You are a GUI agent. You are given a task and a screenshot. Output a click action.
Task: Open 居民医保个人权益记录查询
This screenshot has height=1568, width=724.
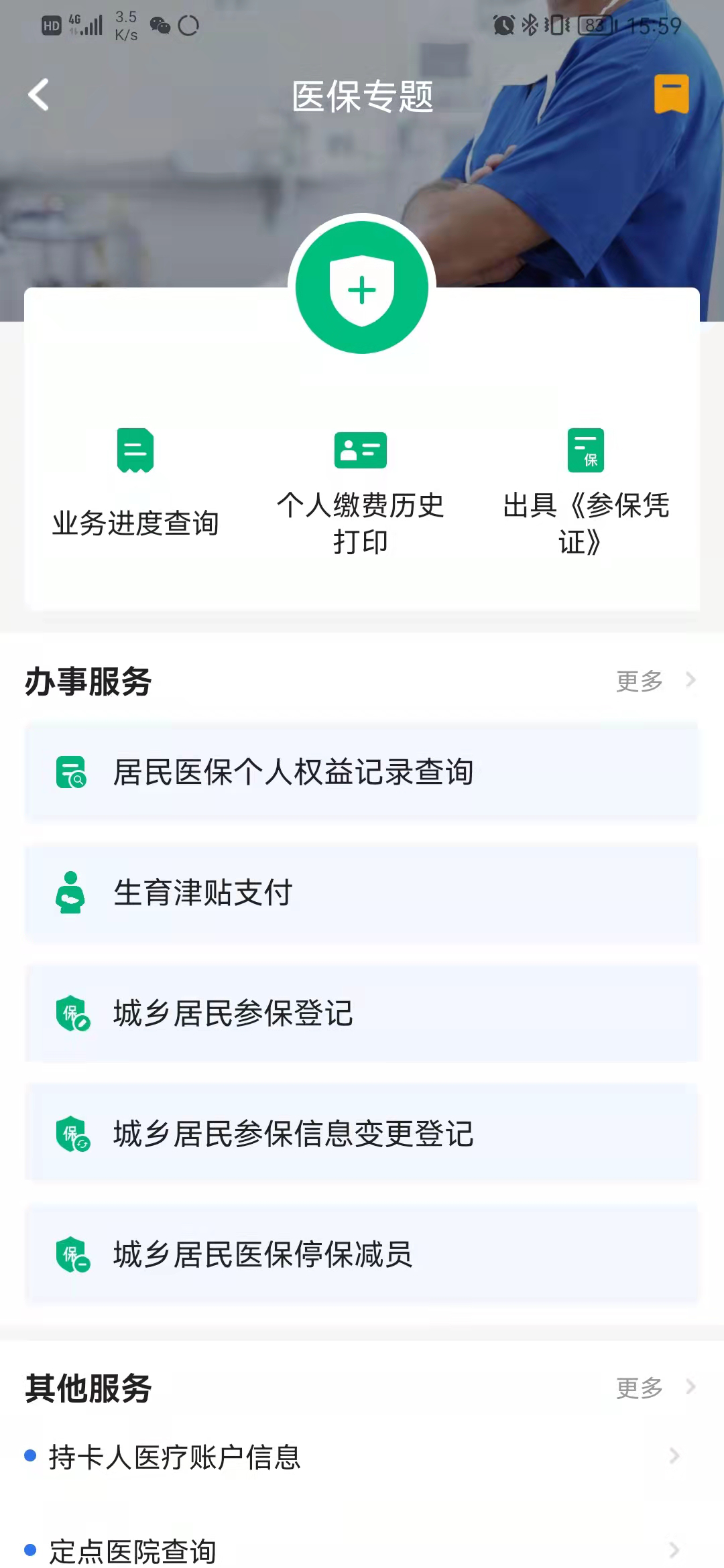point(362,772)
